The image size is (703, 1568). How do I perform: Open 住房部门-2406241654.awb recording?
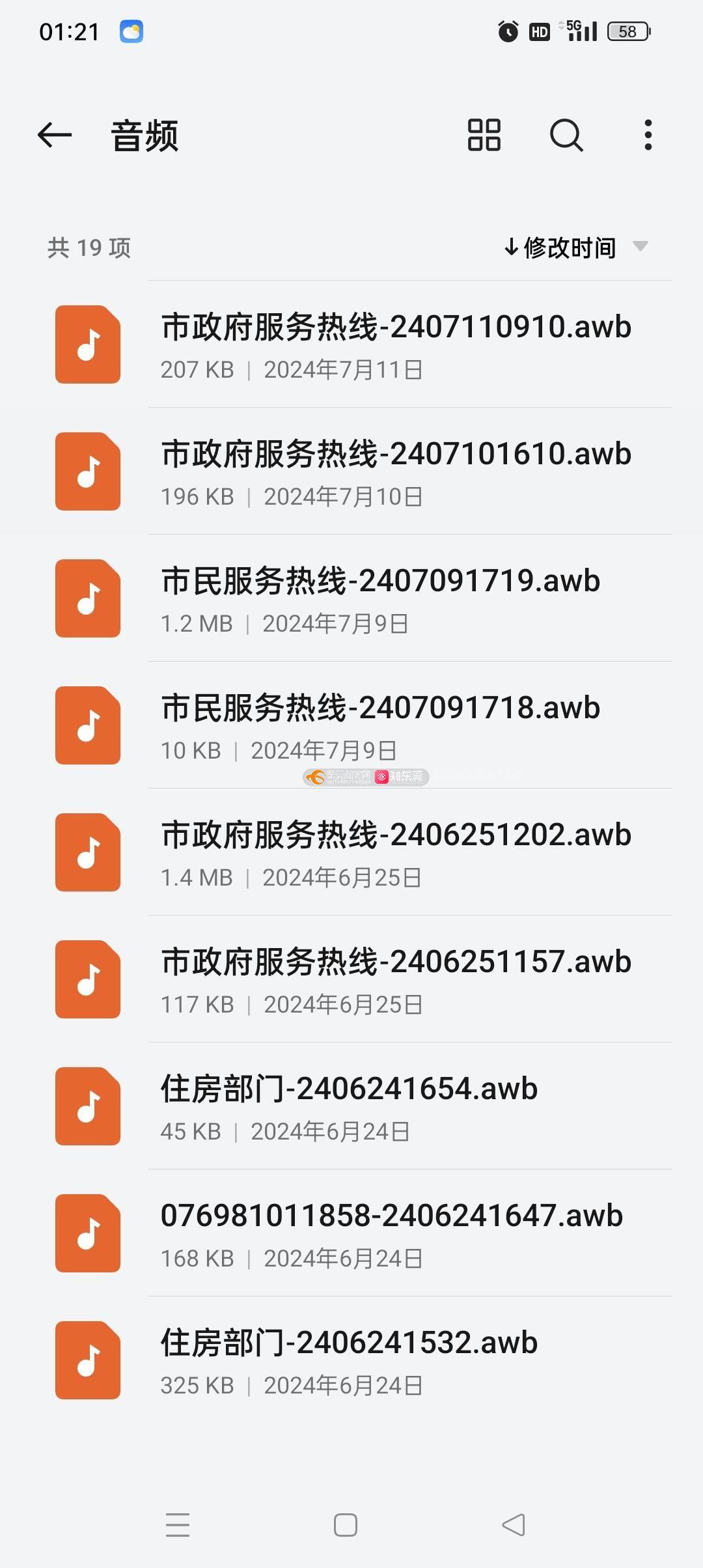351,1106
